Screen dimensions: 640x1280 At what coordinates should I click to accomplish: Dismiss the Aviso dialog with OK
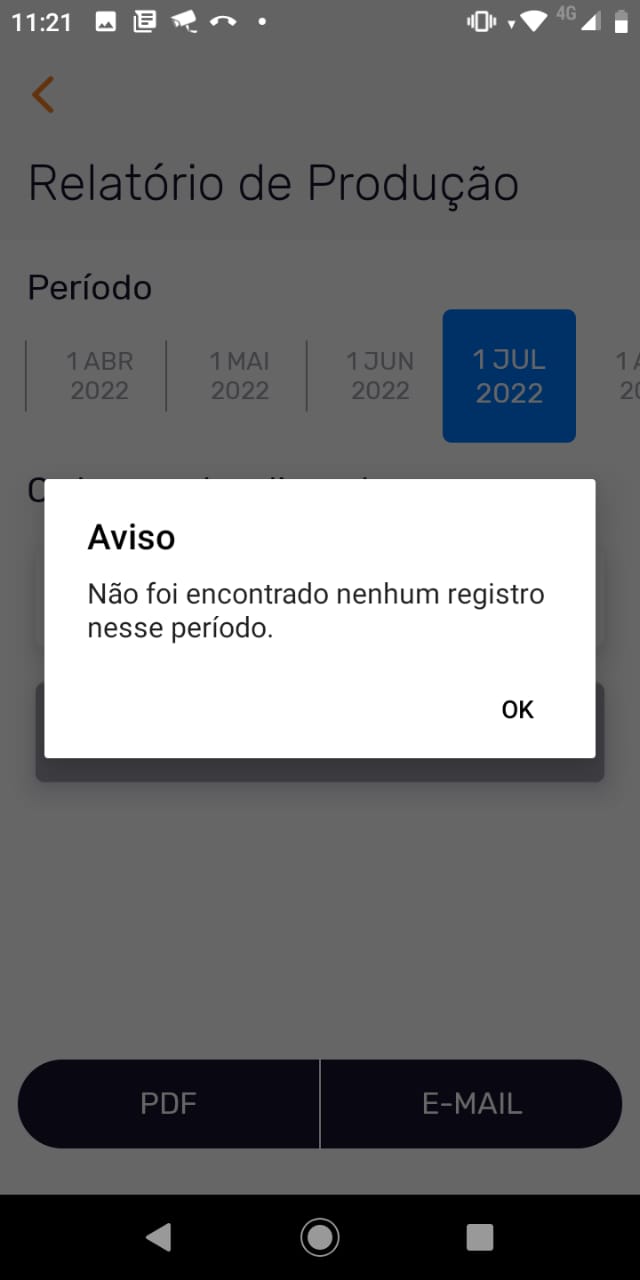[x=517, y=709]
